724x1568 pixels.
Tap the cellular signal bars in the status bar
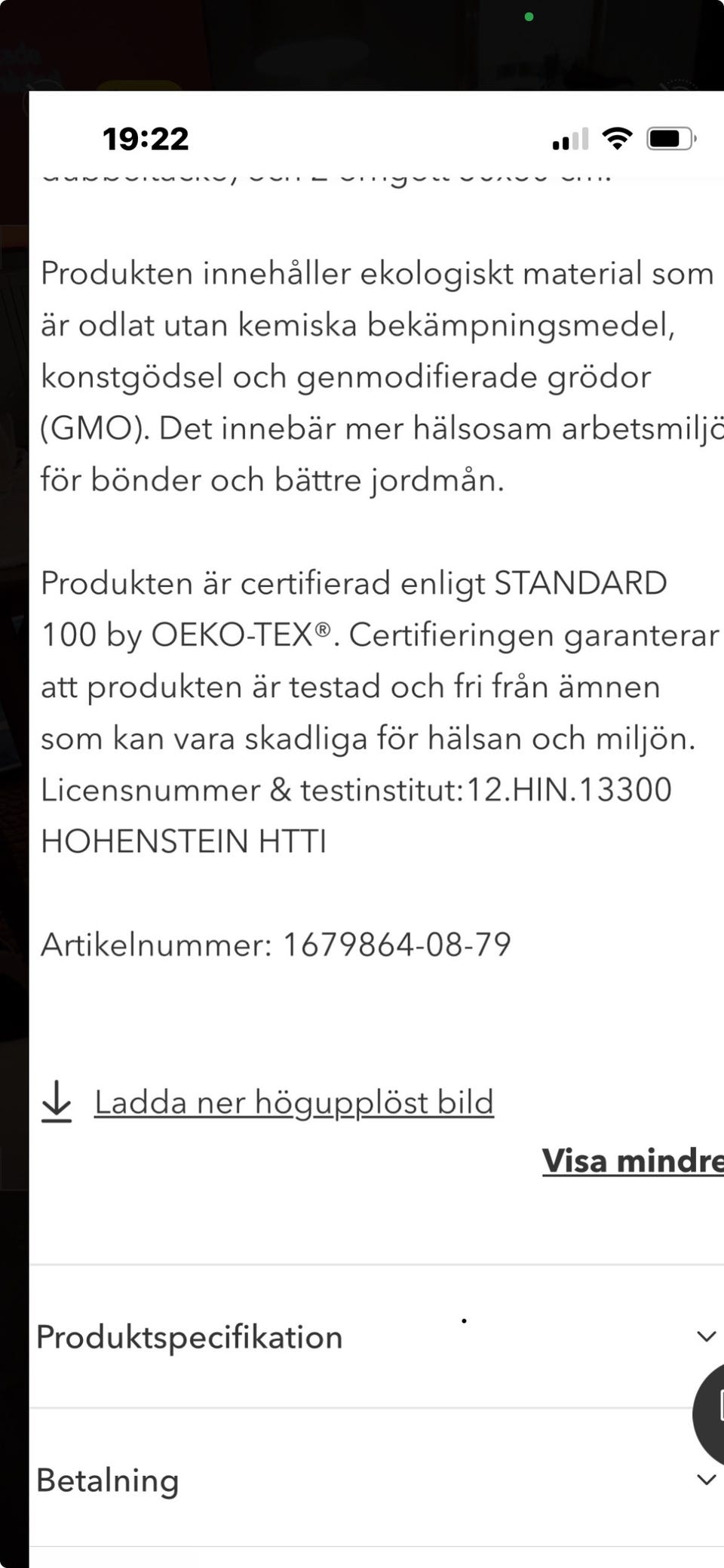(569, 137)
